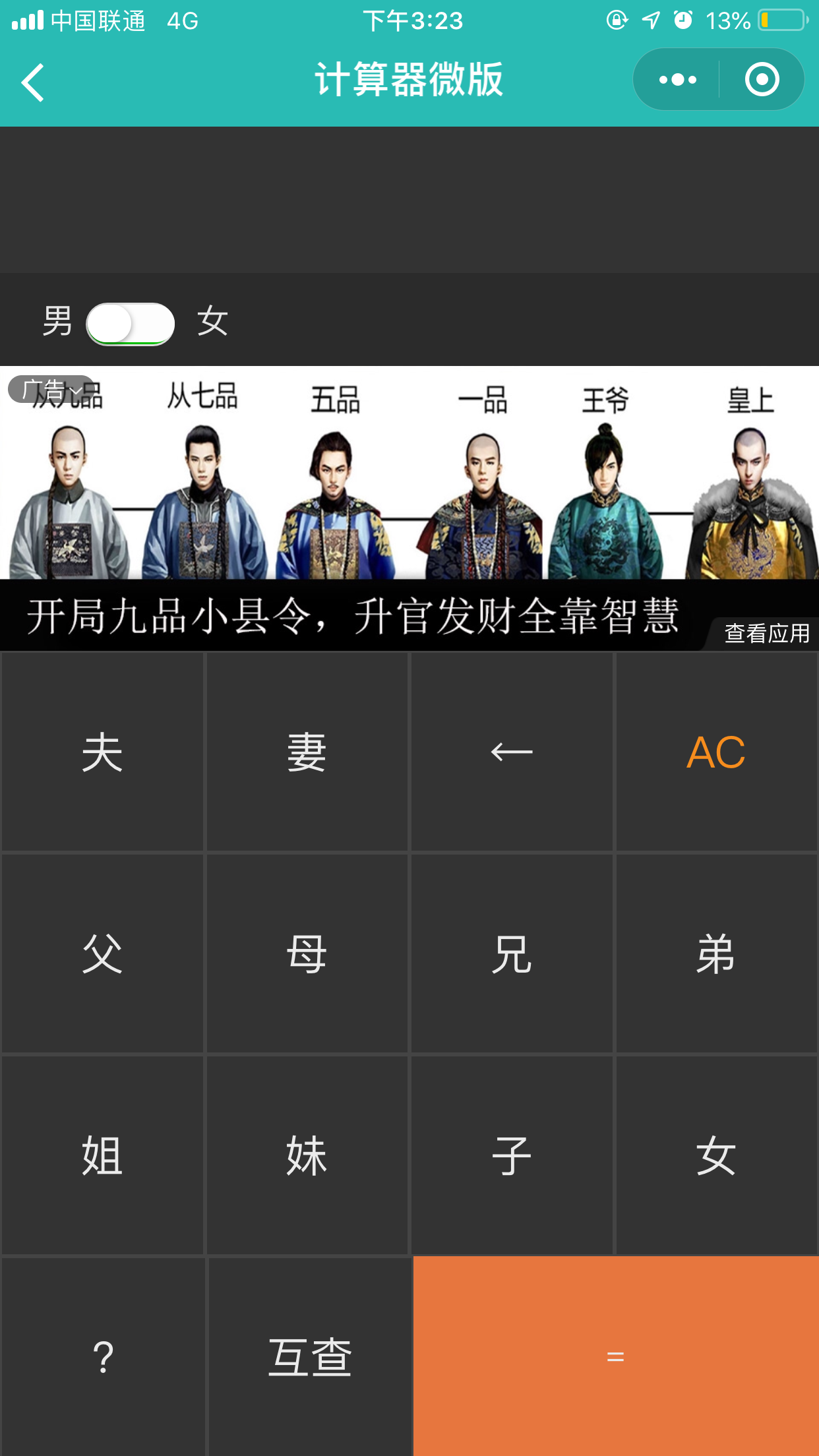Tap the 姐 key
Viewport: 819px width, 1456px height.
click(x=102, y=1155)
